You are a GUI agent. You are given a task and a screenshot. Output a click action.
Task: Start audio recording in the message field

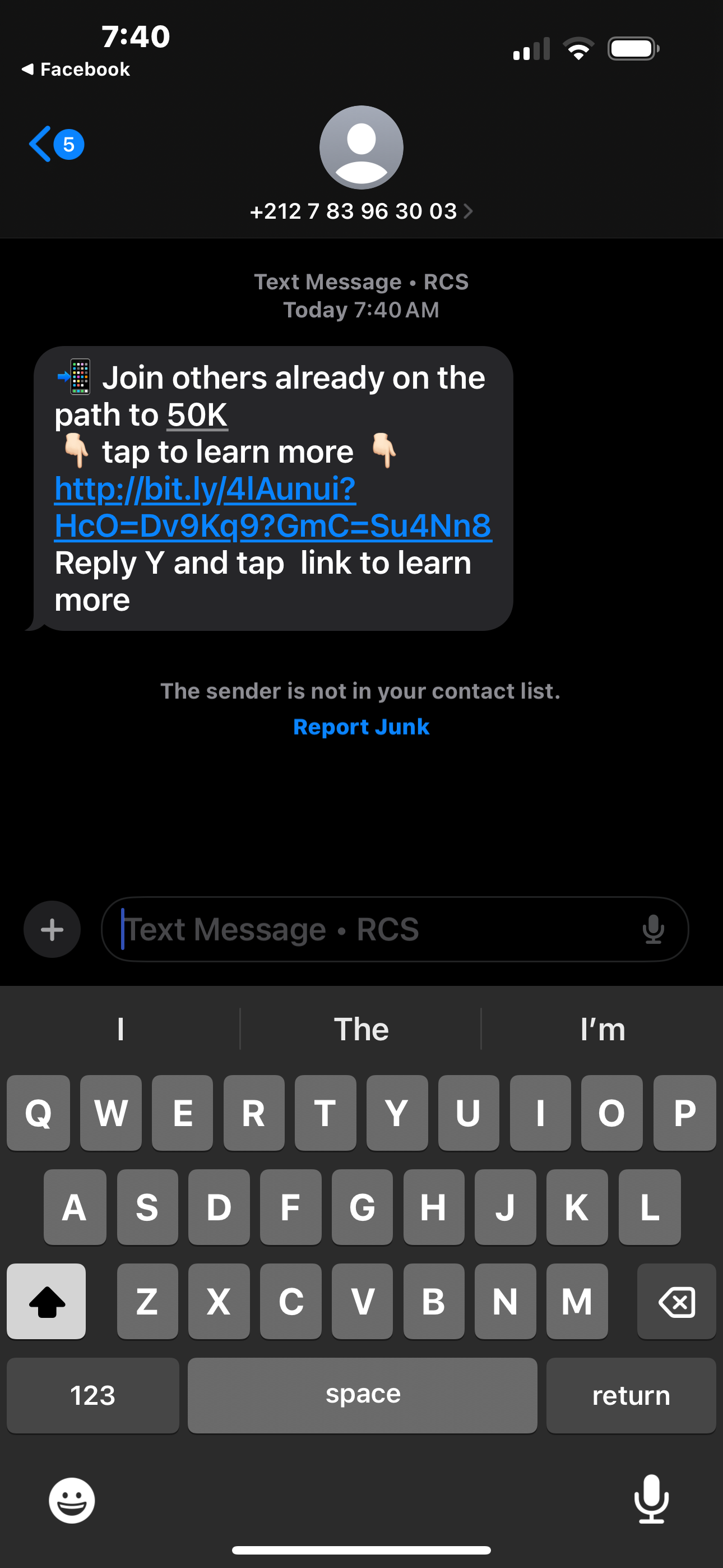point(653,929)
